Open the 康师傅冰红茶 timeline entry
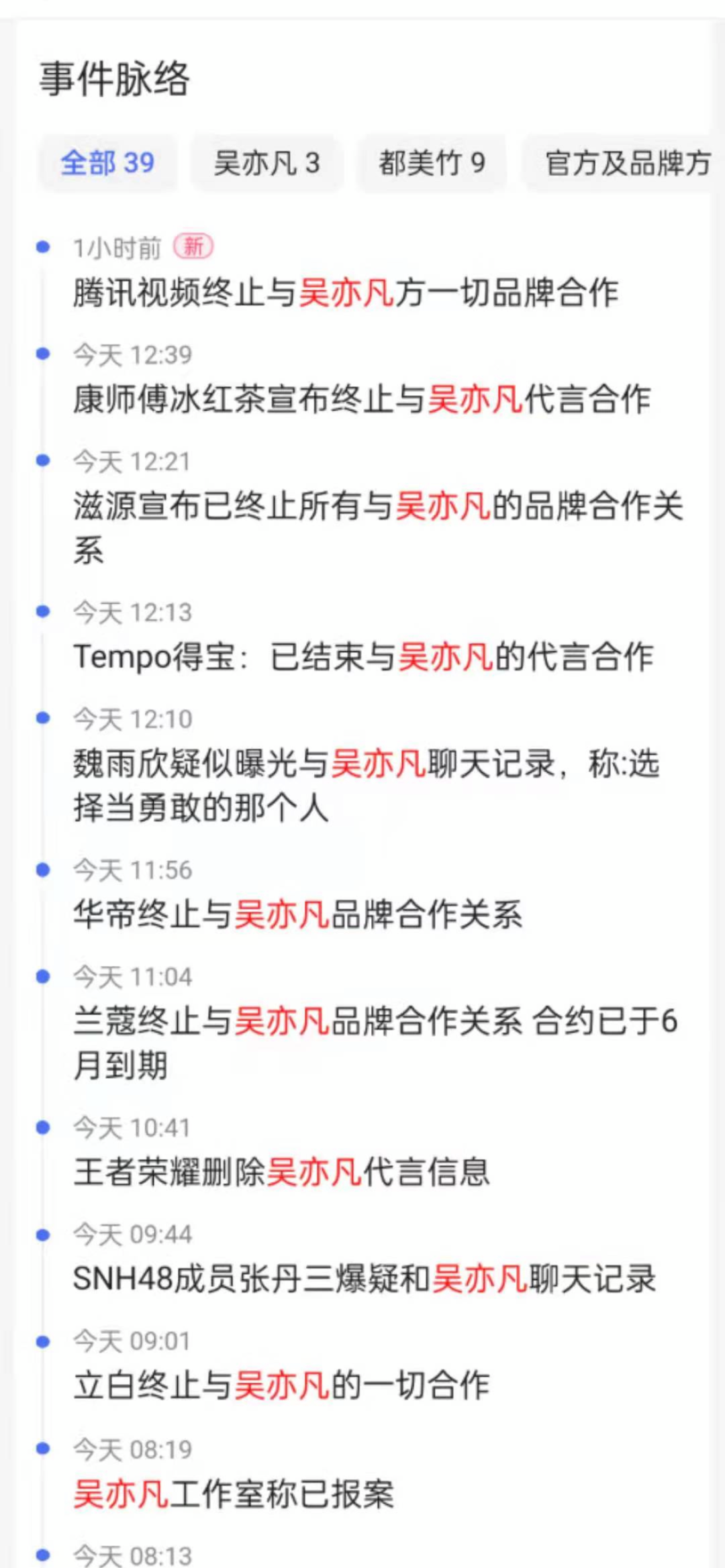Viewport: 725px width, 1568px height. click(362, 399)
